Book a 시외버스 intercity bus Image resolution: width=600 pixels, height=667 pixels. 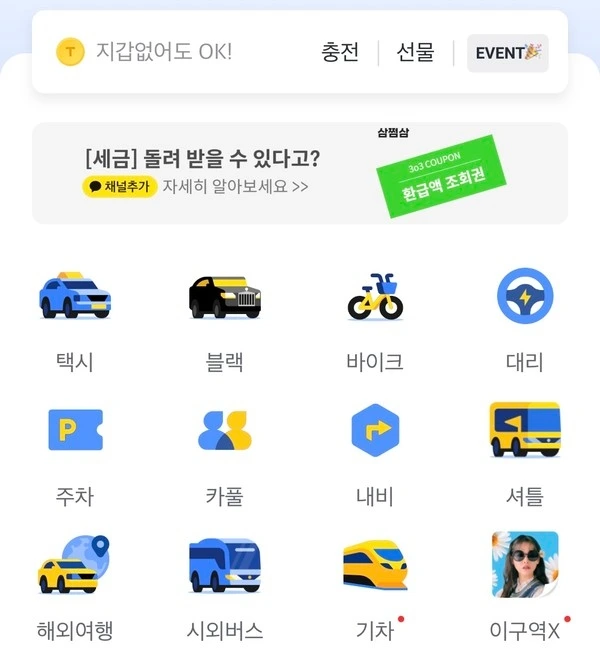click(225, 585)
